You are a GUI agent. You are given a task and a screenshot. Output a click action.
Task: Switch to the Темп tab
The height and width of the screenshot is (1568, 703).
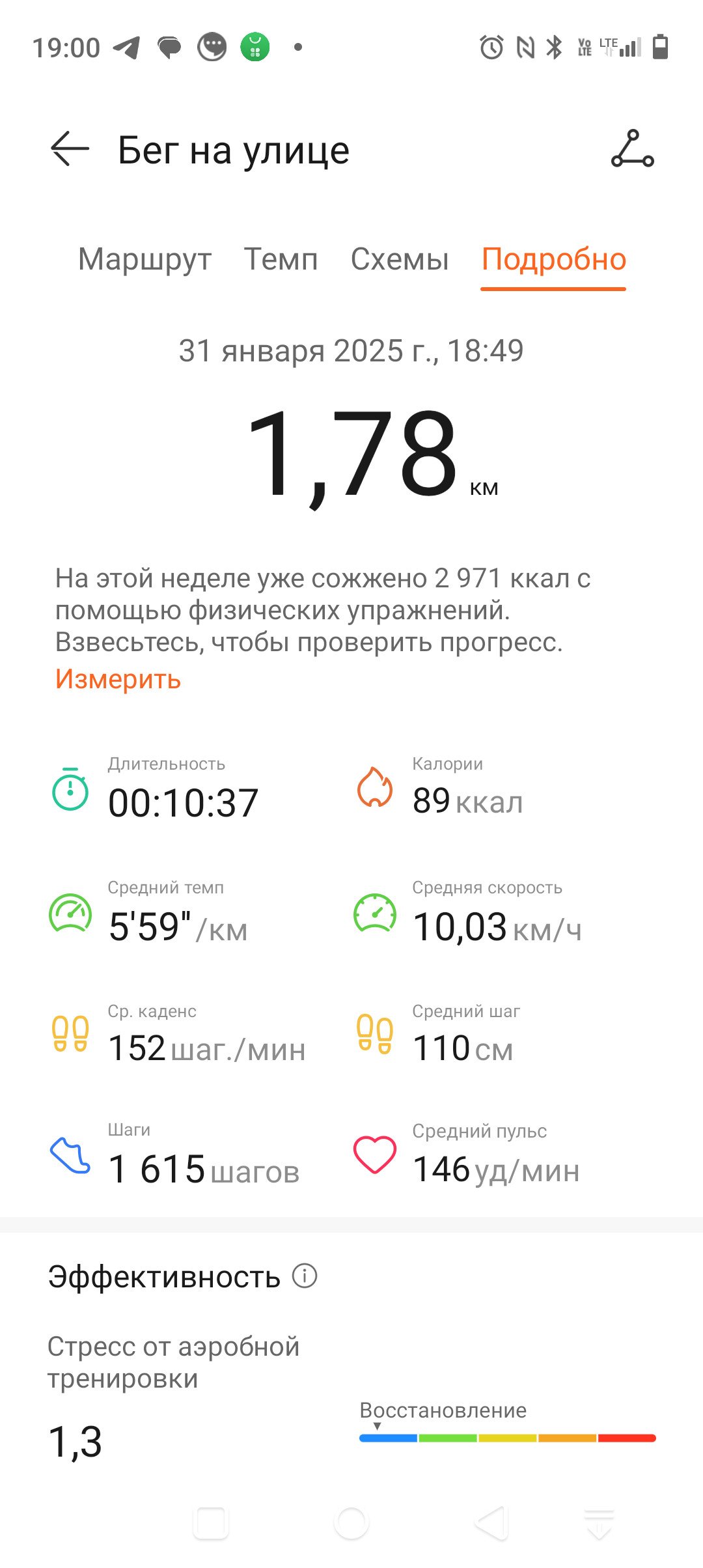point(281,259)
